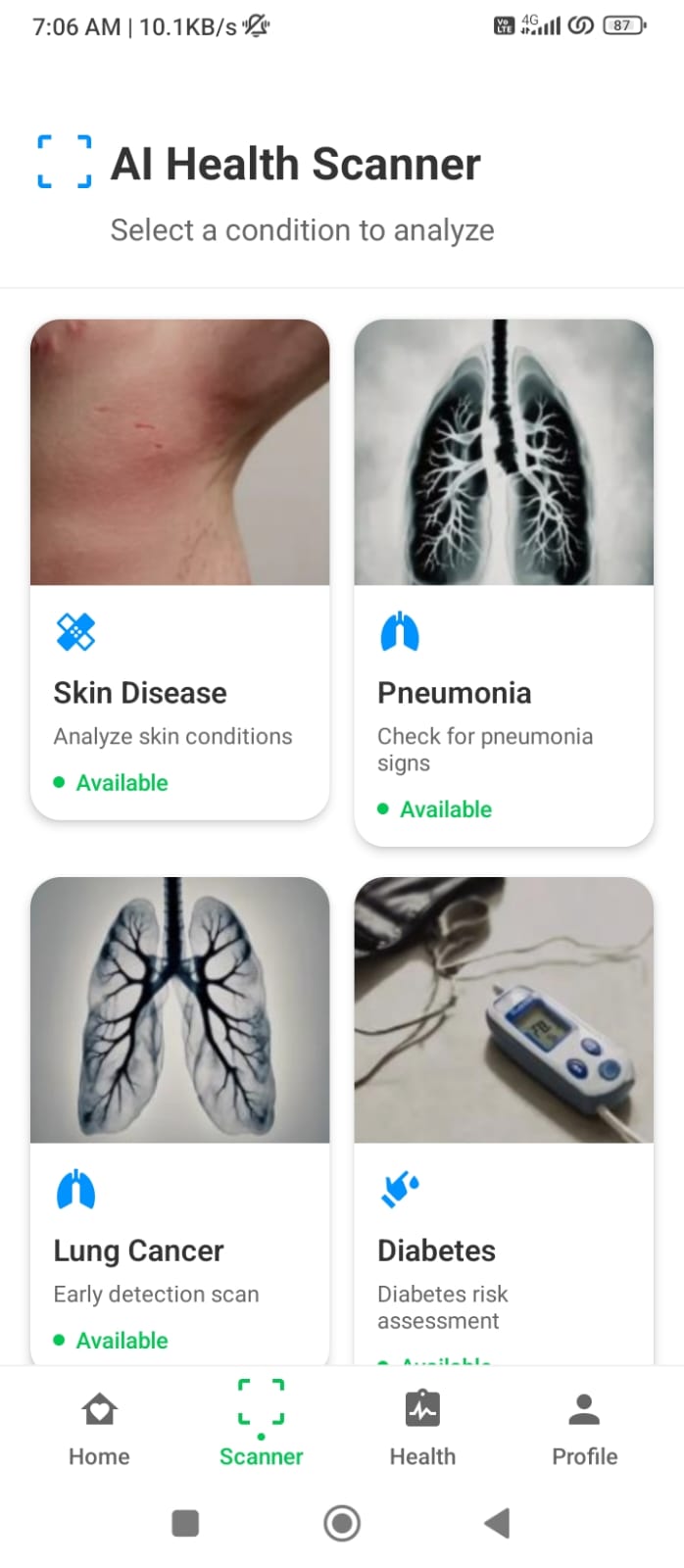684x1568 pixels.
Task: Choose the Lung Cancer detection card
Action: pos(179,1117)
